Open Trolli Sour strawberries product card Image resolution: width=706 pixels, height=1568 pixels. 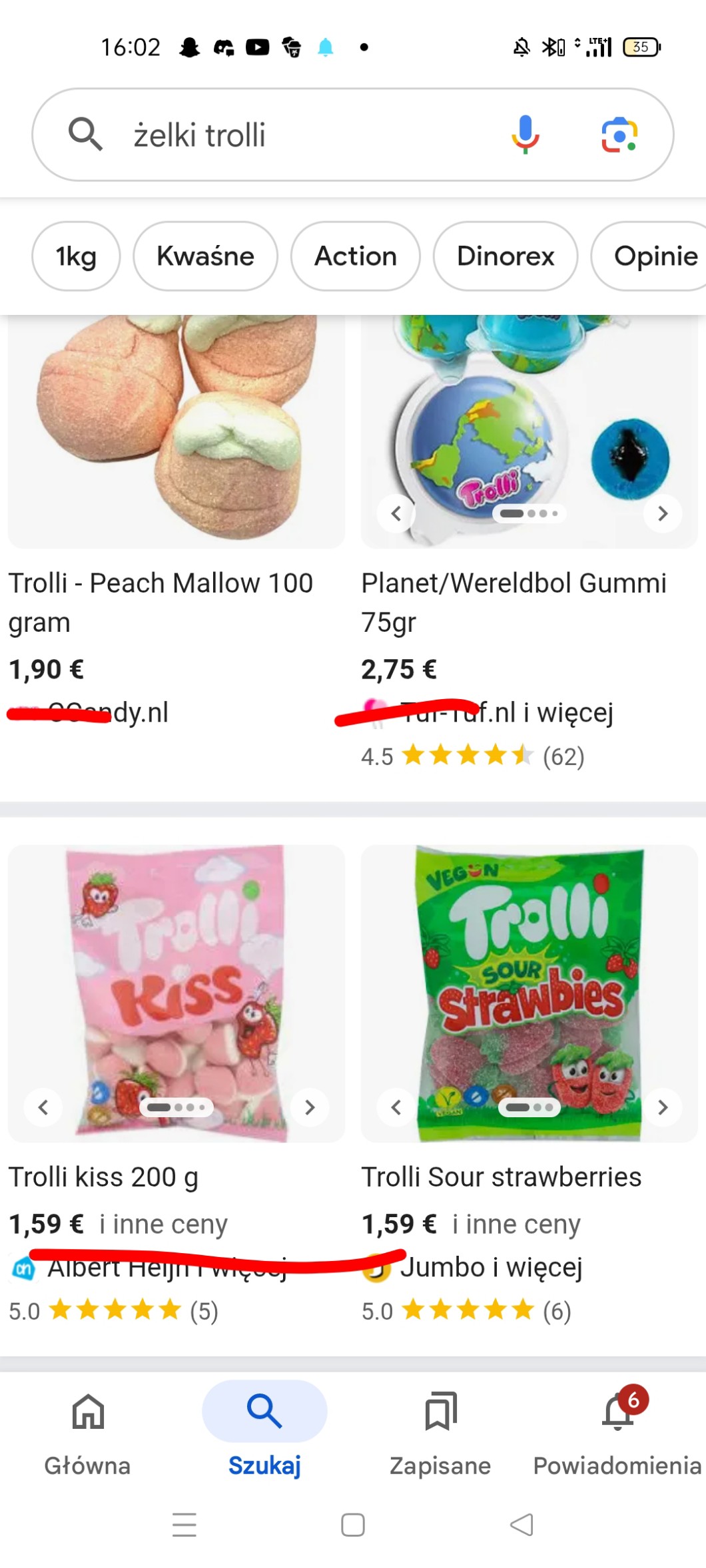point(501,1176)
